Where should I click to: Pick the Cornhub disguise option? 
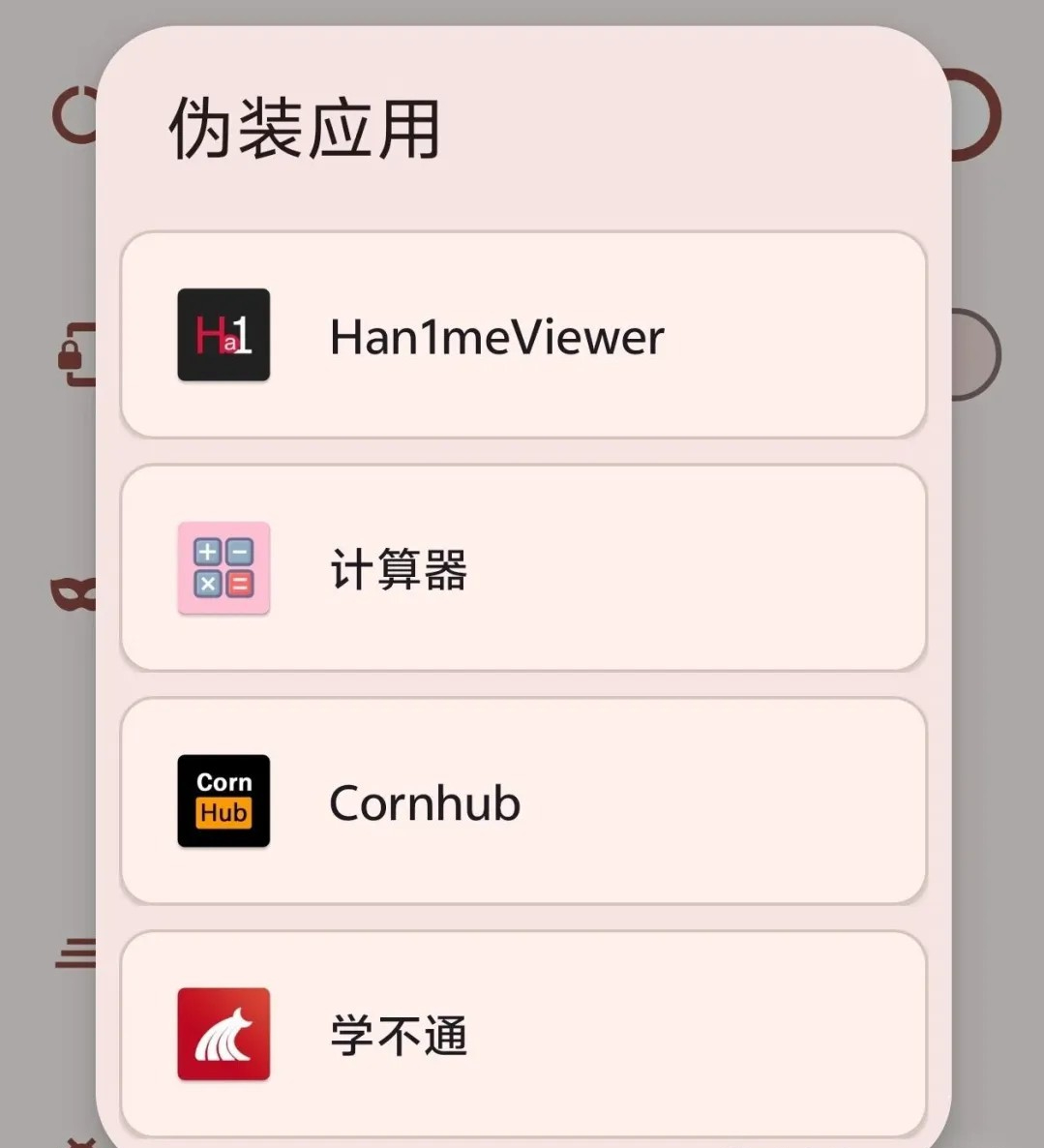[522, 801]
